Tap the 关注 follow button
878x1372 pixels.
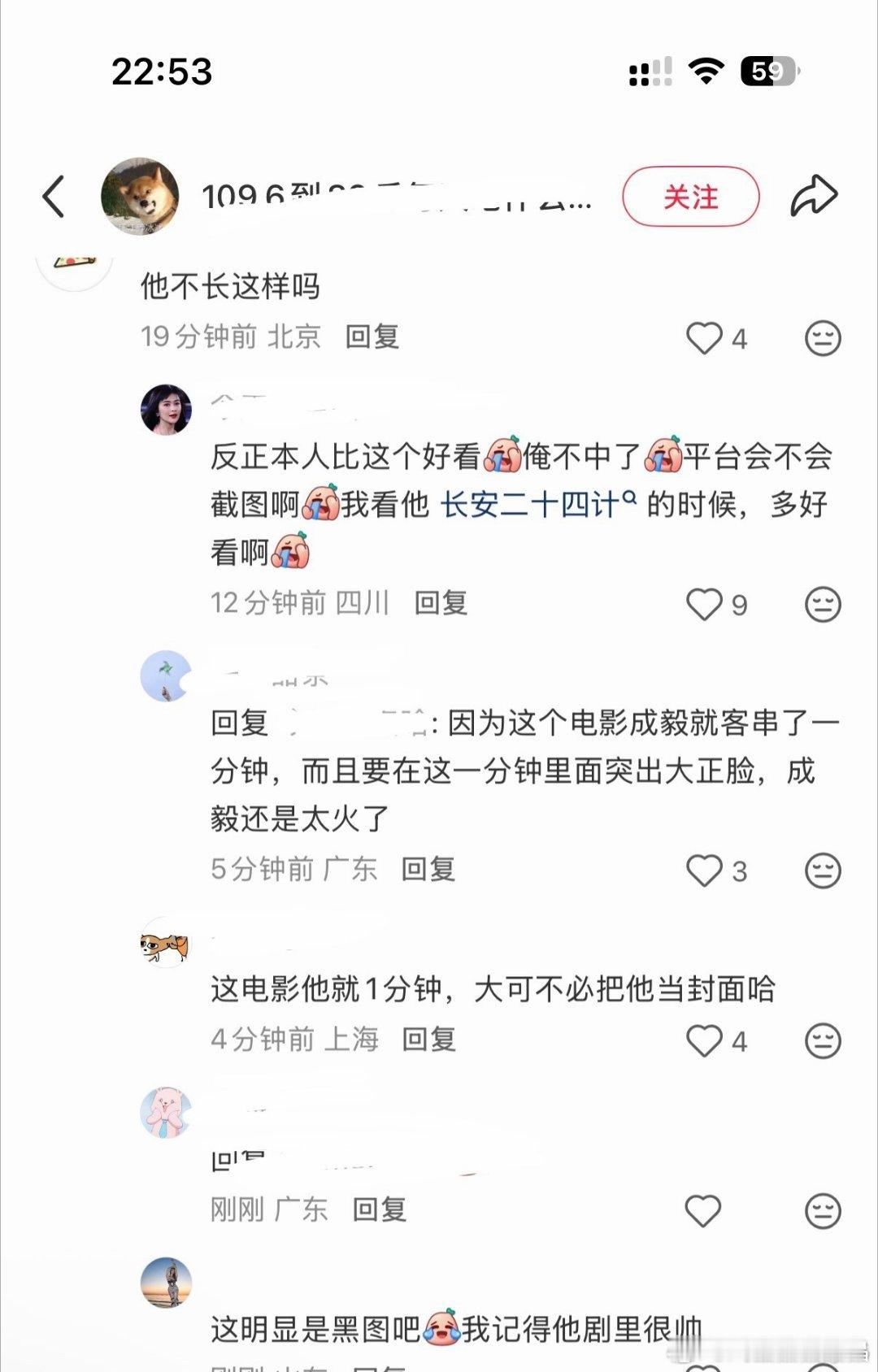pyautogui.click(x=689, y=195)
